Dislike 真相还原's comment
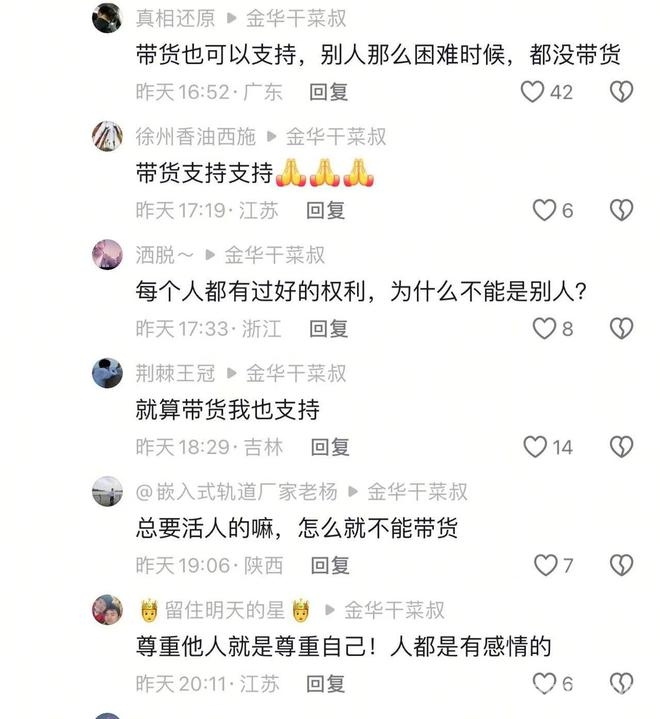The image size is (660, 719). coord(621,92)
